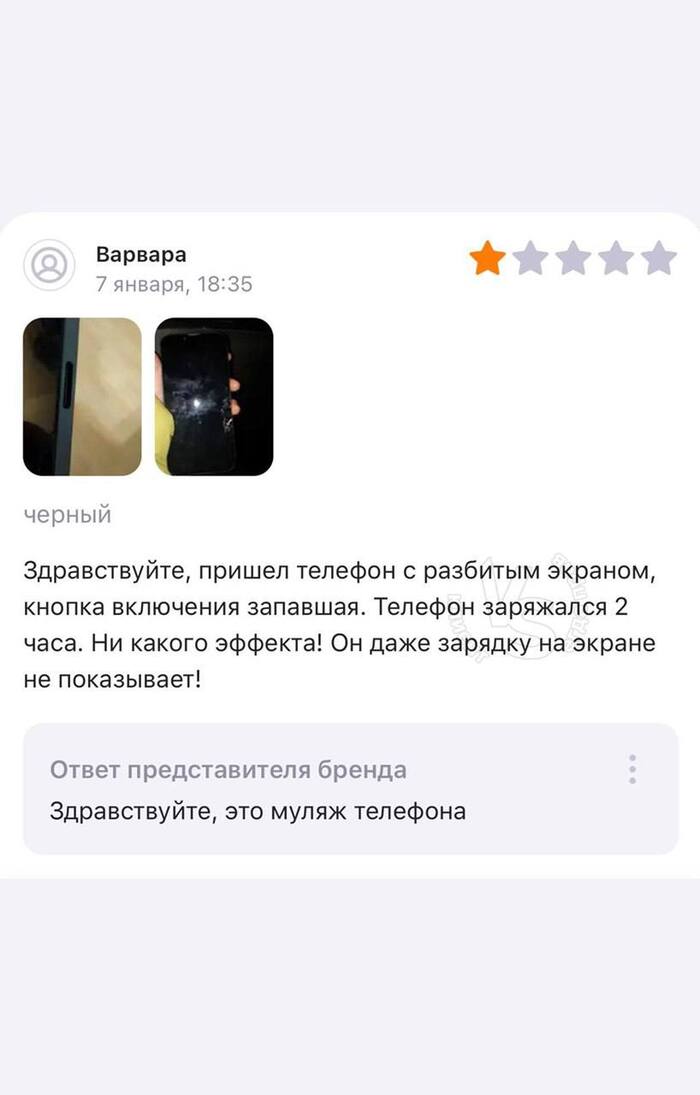Open the overflow menu on the brand's reply

tap(632, 769)
